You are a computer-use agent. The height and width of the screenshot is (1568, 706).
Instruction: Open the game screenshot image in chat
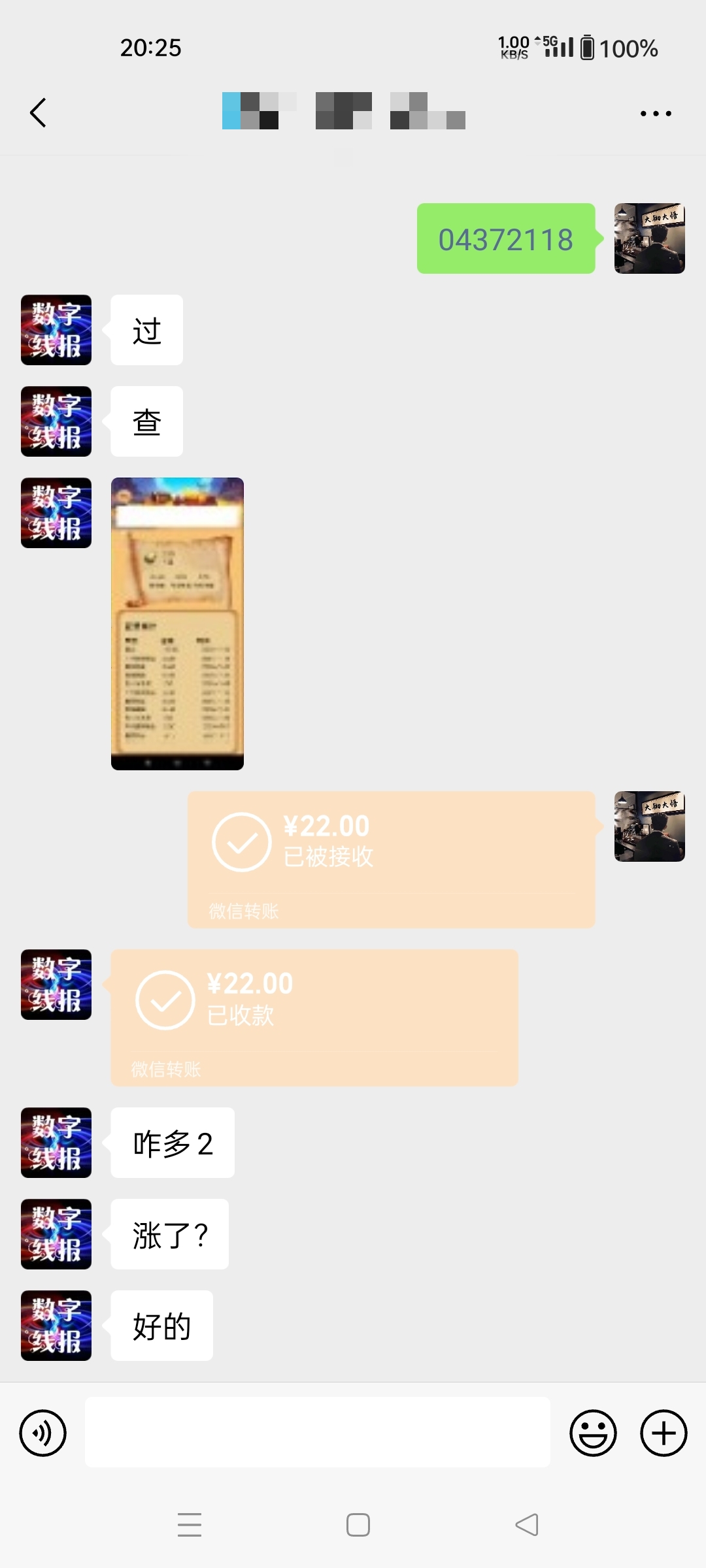click(x=177, y=624)
